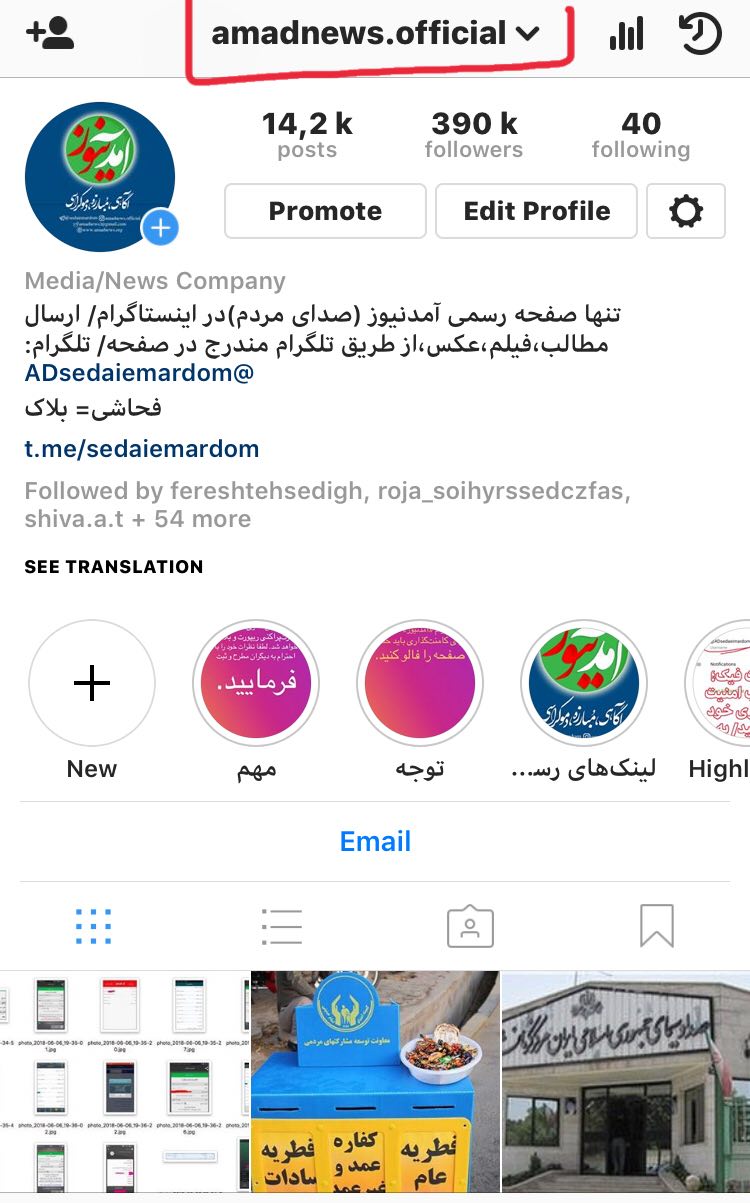Open the توجه highlight
This screenshot has width=750, height=1203.
(x=420, y=684)
